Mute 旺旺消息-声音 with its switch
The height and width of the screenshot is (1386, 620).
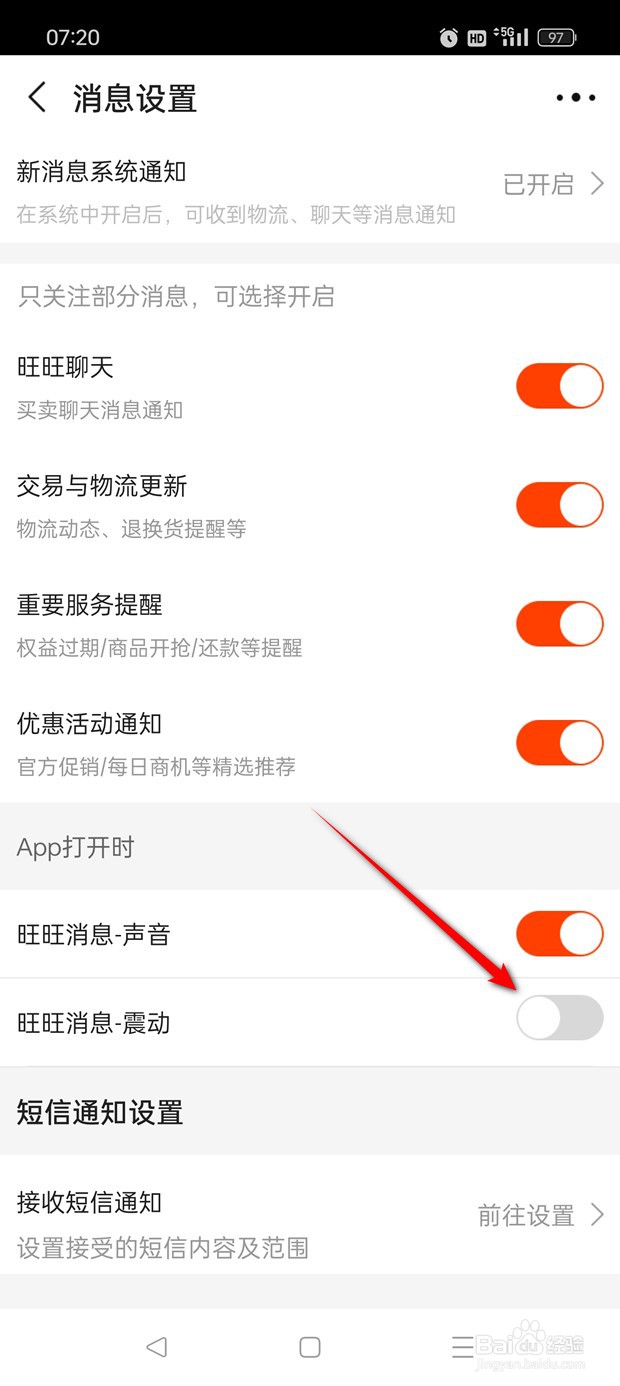tap(559, 934)
